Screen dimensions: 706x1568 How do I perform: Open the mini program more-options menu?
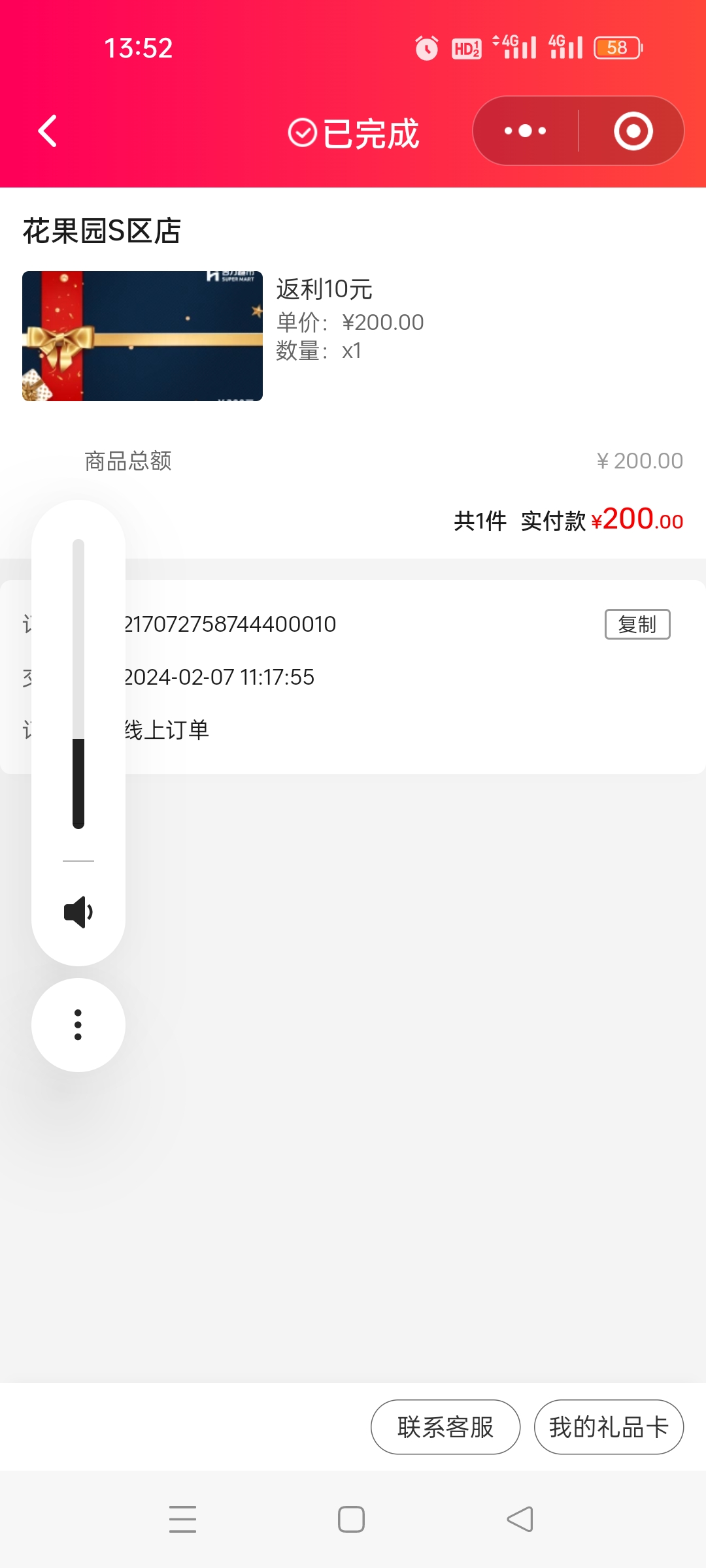click(526, 131)
